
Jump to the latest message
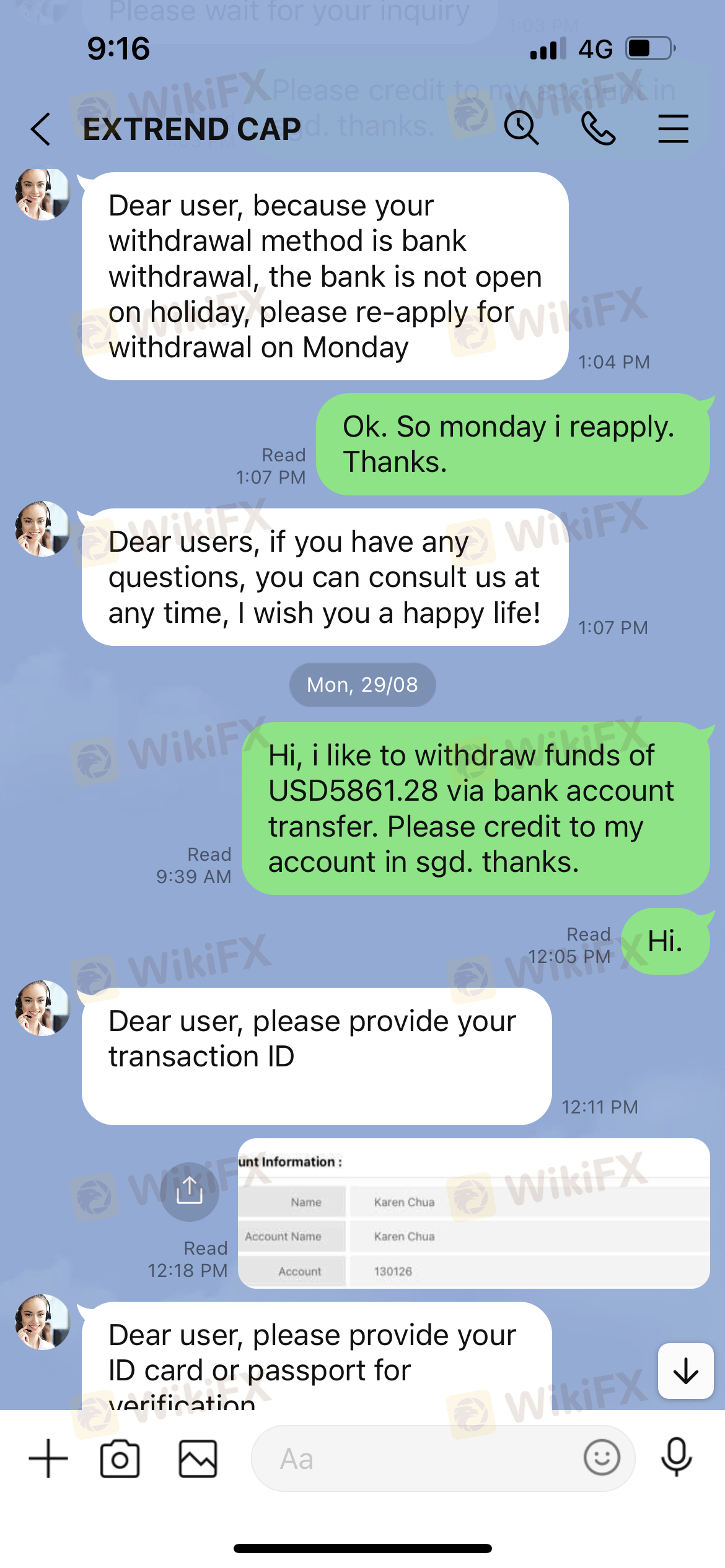click(x=686, y=1370)
